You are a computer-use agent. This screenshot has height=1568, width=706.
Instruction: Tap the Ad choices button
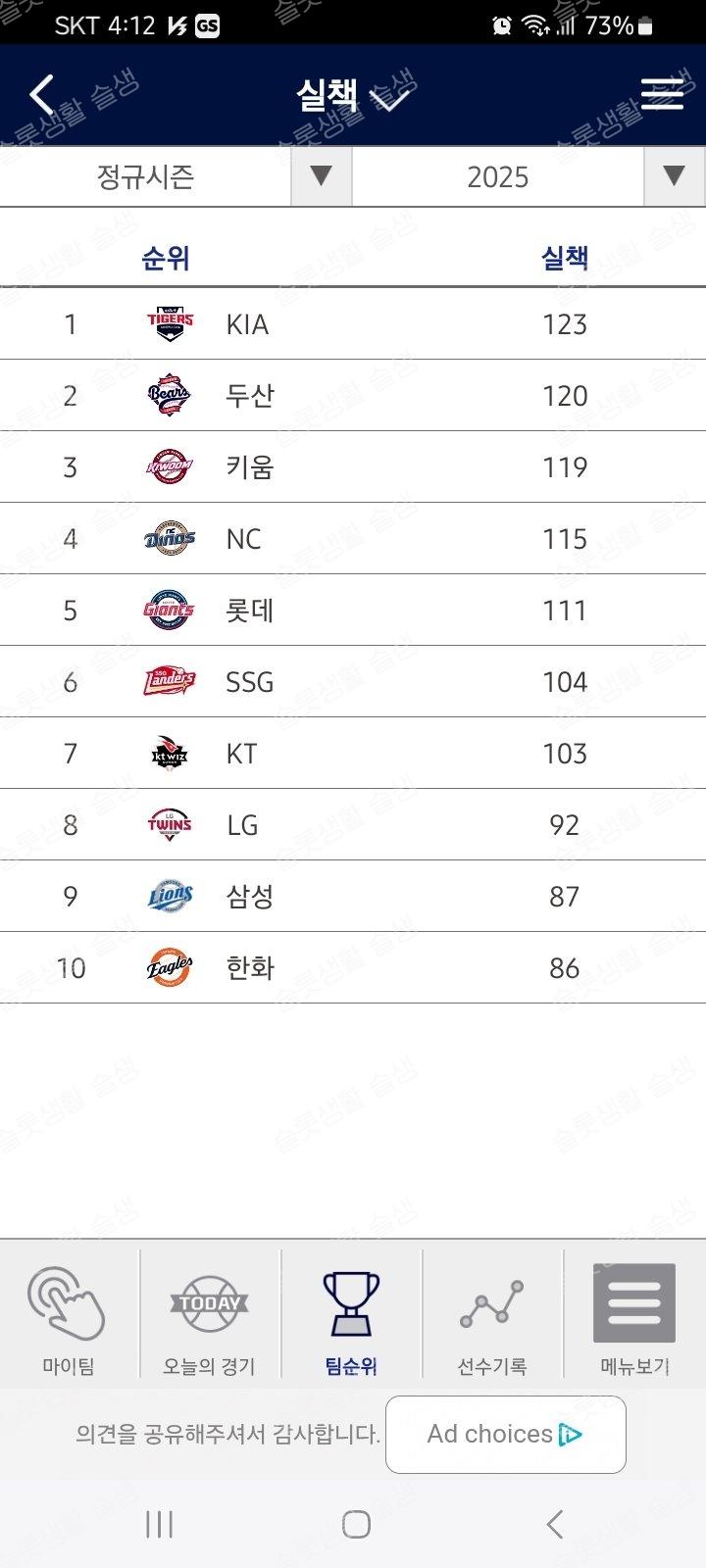(x=505, y=1434)
